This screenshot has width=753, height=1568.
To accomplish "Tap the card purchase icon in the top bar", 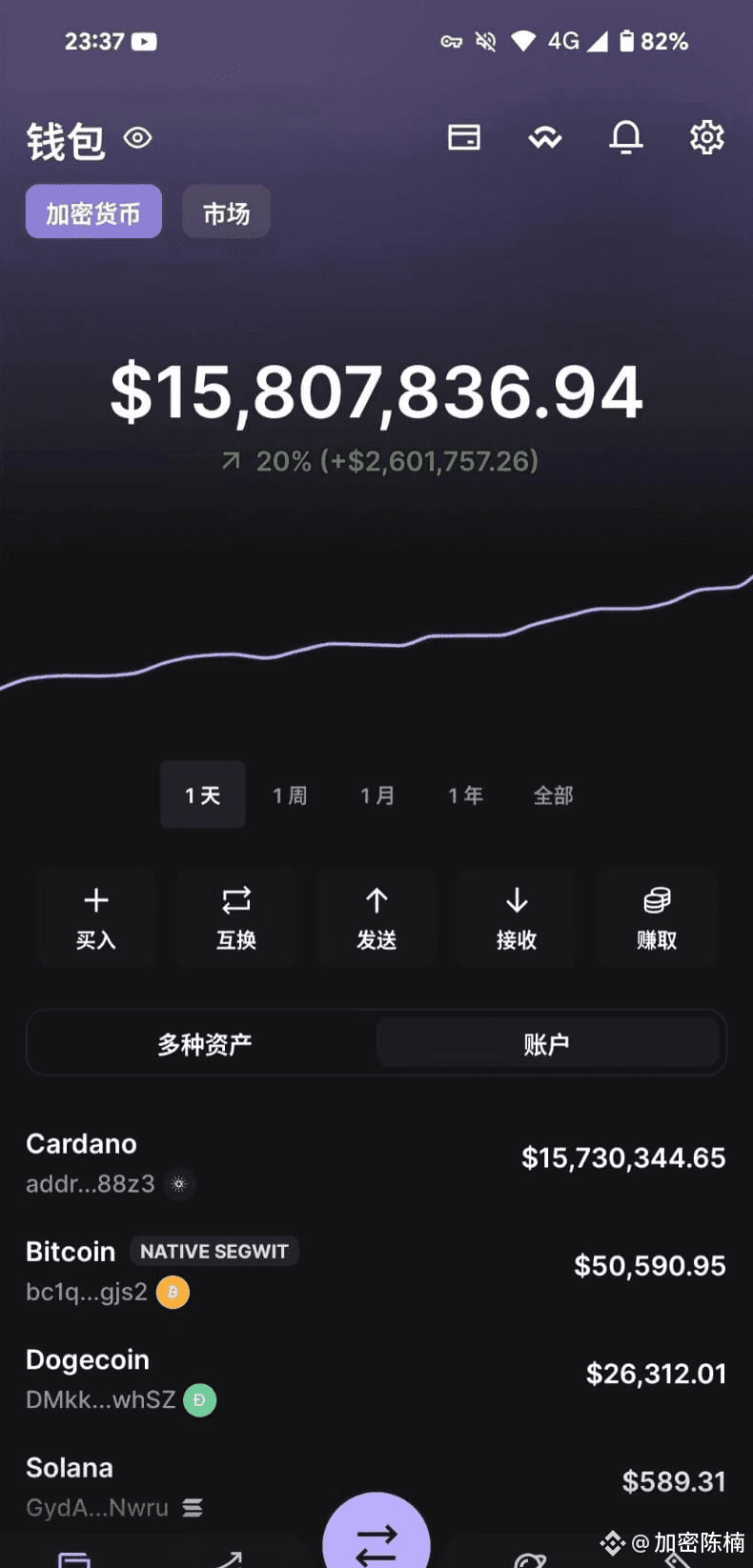I will (464, 136).
